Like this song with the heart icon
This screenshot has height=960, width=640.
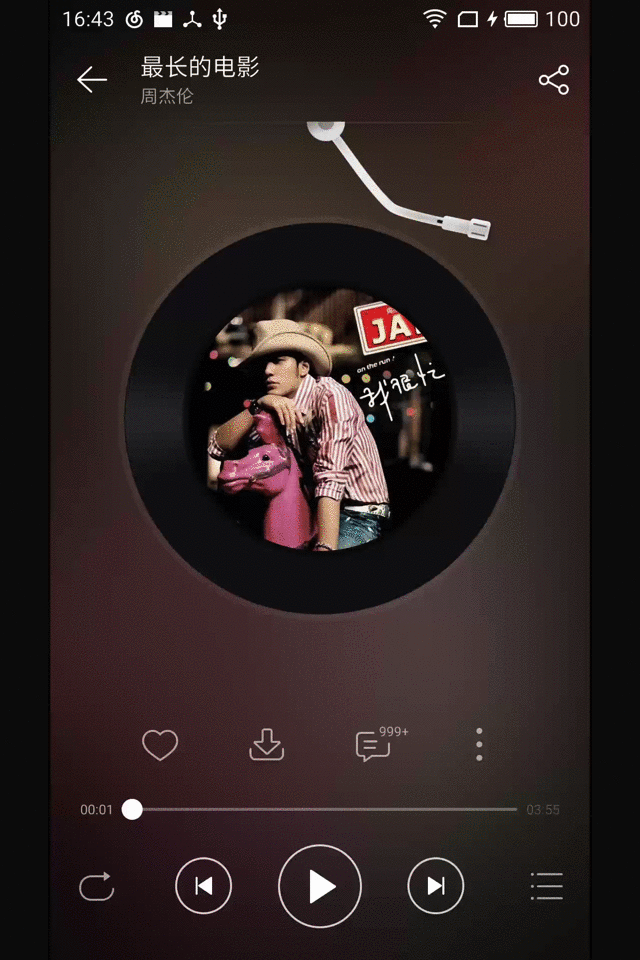point(160,745)
